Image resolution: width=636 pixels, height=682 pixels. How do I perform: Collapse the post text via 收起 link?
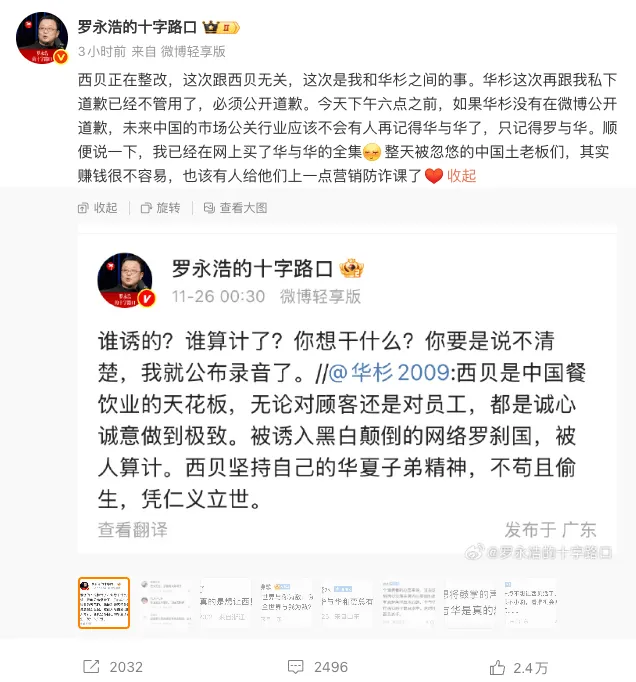click(x=462, y=175)
